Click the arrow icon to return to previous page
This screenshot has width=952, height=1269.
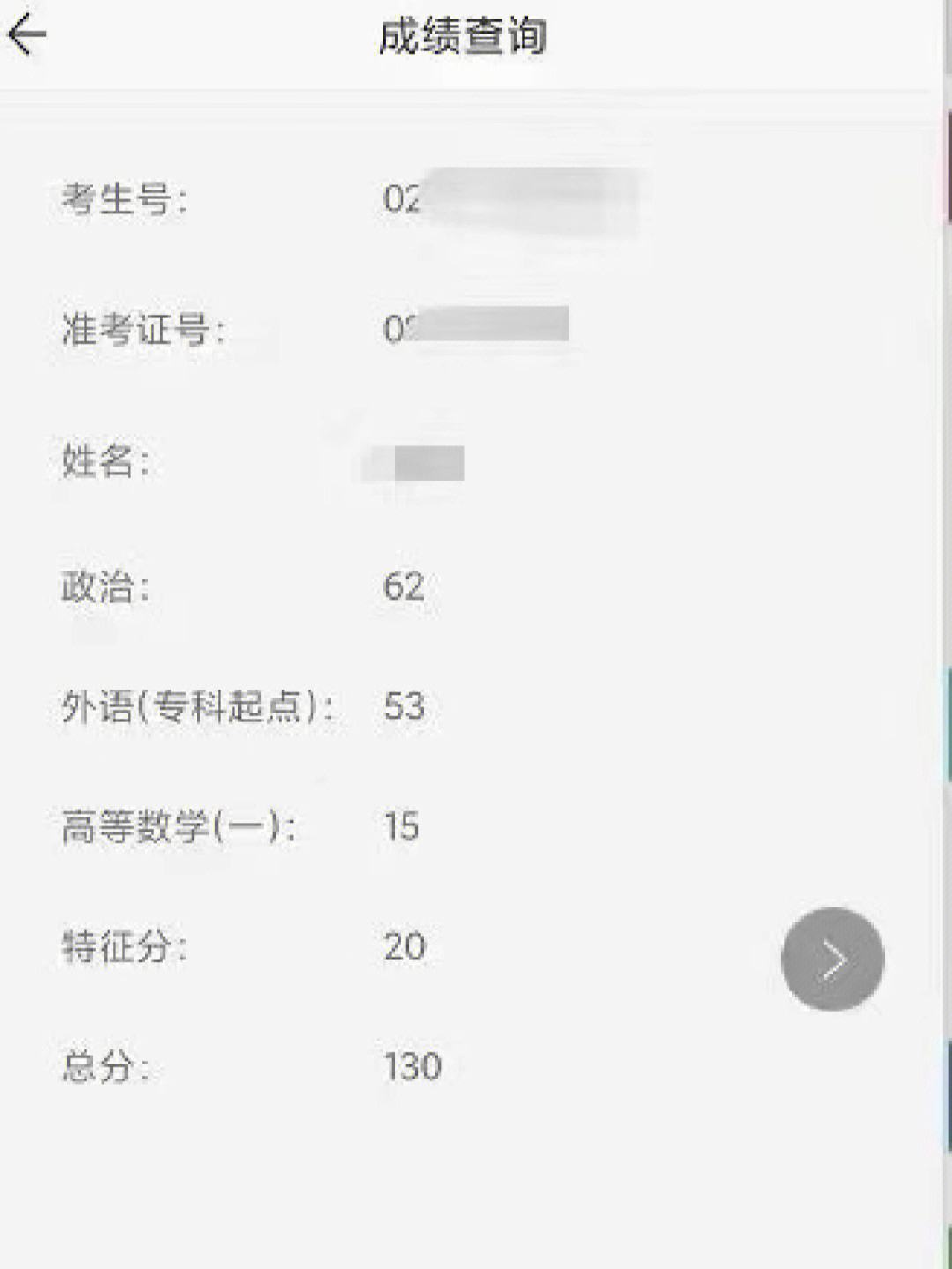click(x=26, y=37)
